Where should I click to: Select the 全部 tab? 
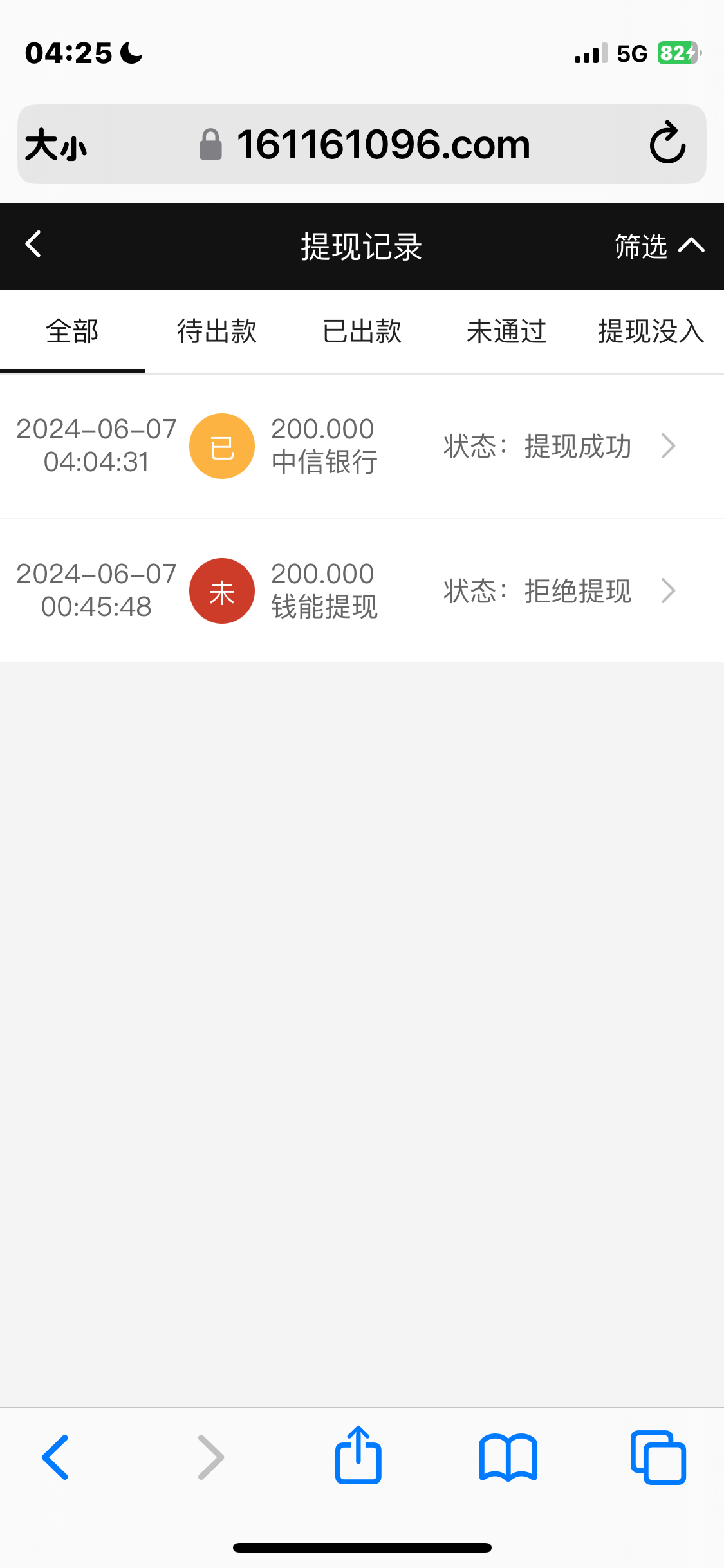click(72, 331)
